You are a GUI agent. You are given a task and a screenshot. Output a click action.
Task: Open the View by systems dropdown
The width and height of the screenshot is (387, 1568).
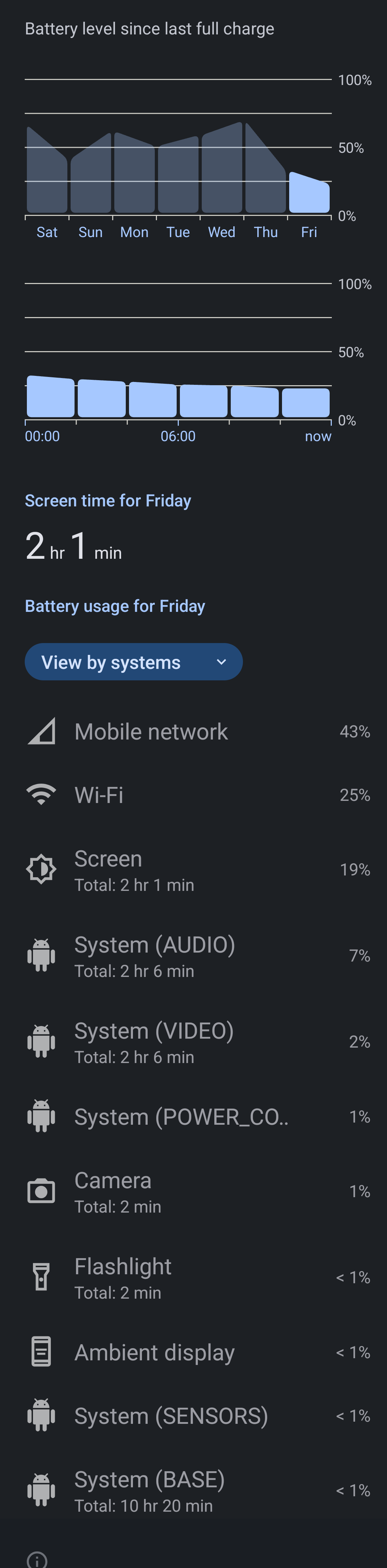[x=133, y=662]
